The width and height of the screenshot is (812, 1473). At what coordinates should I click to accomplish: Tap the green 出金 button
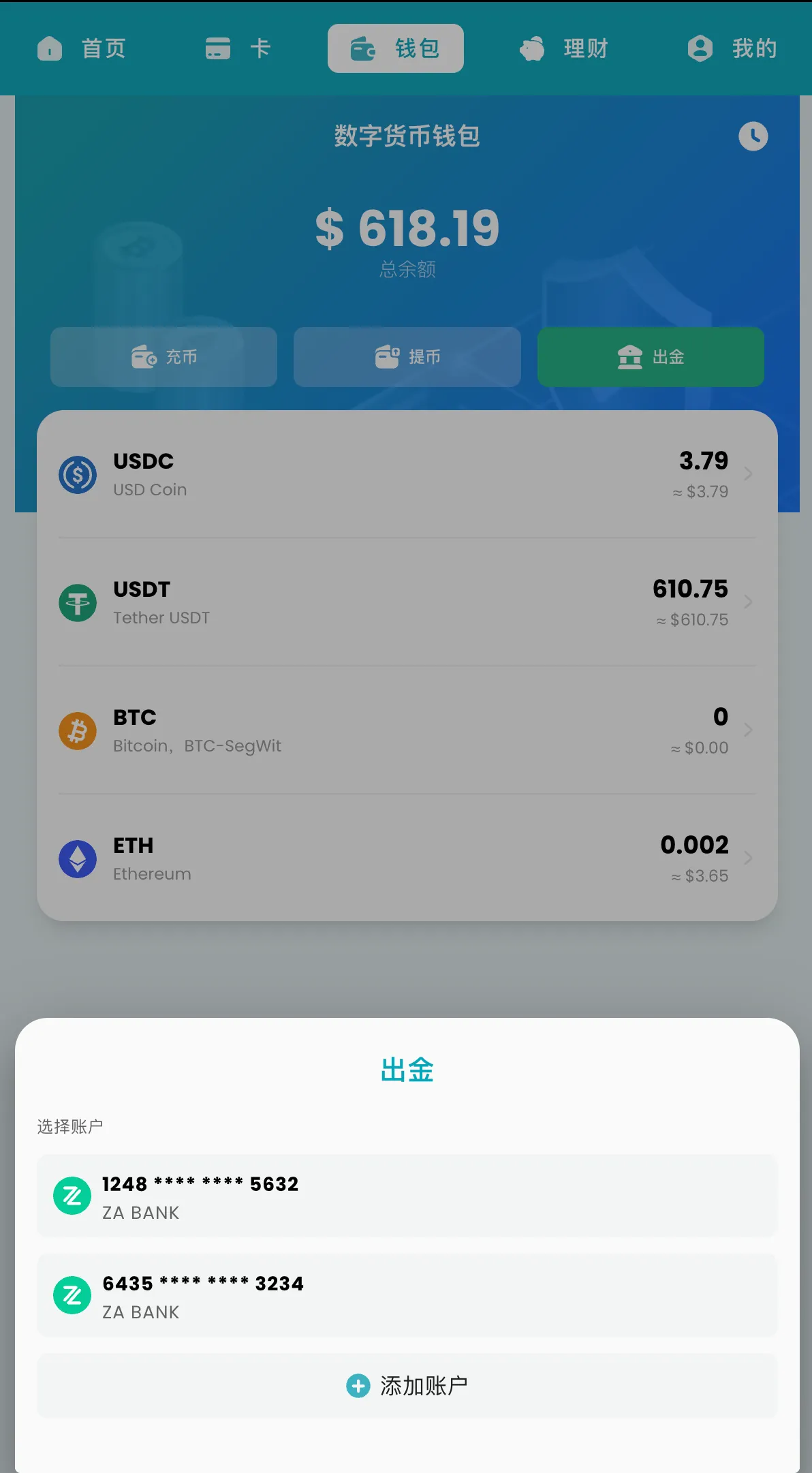coord(651,357)
